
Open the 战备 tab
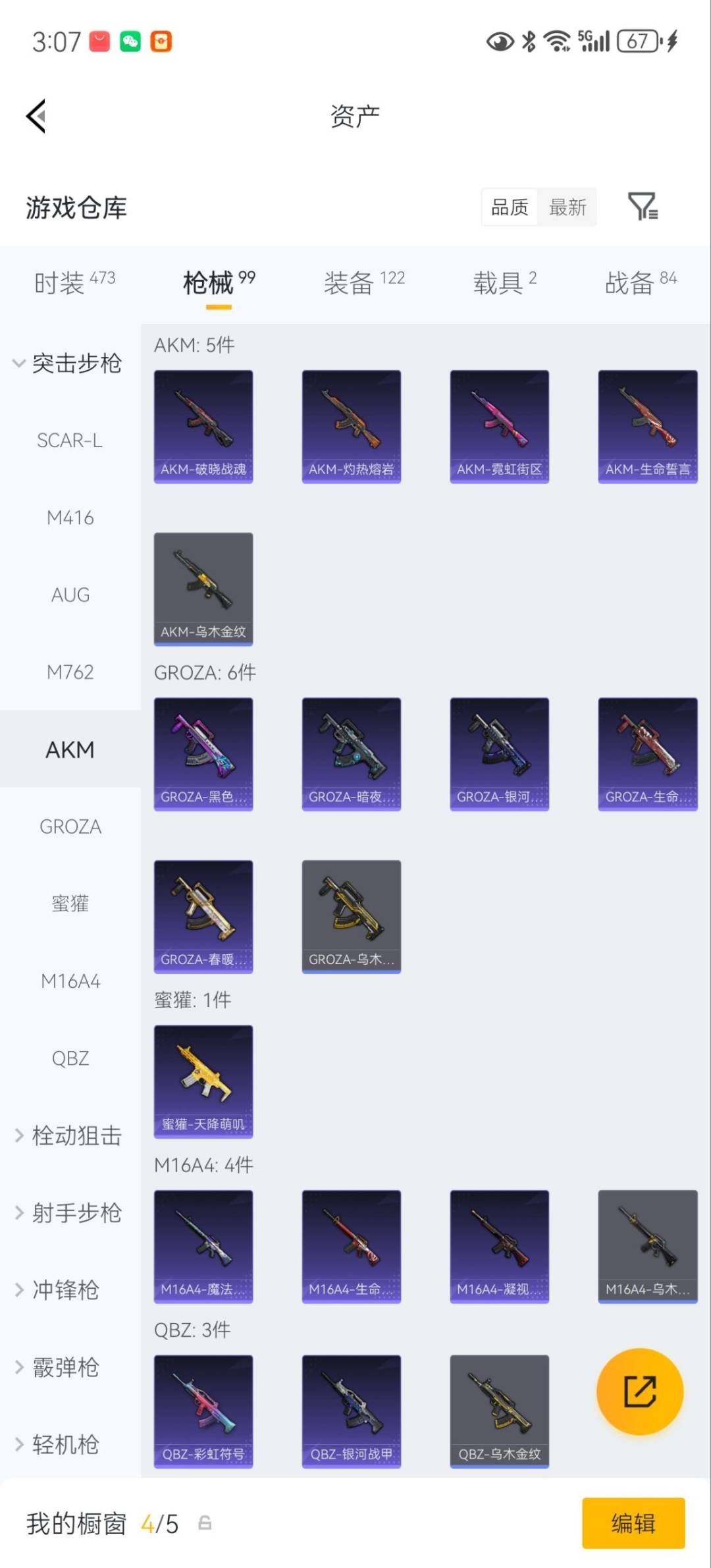640,283
